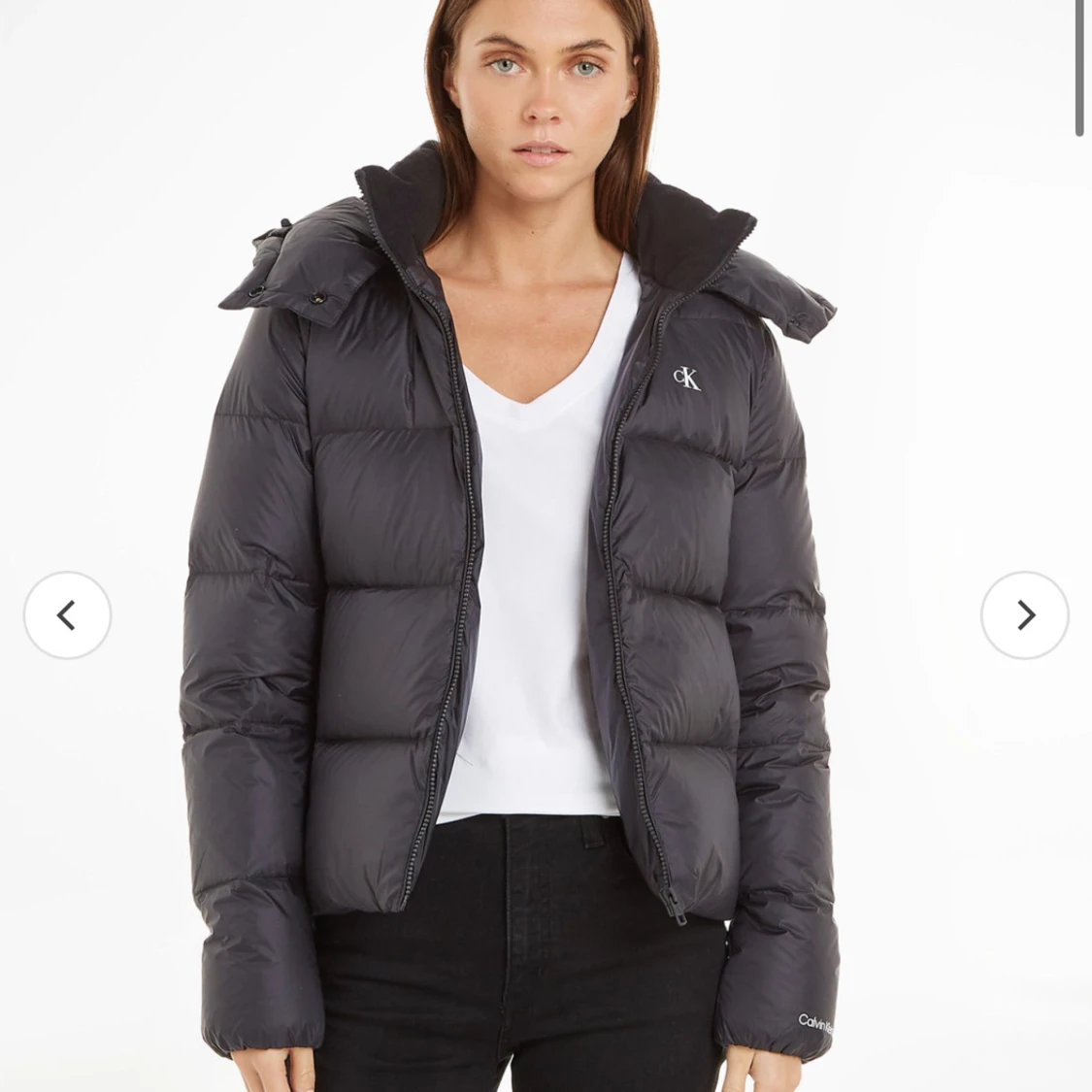This screenshot has height=1092, width=1092.
Task: Go to the next product image
Action: pyautogui.click(x=1025, y=615)
